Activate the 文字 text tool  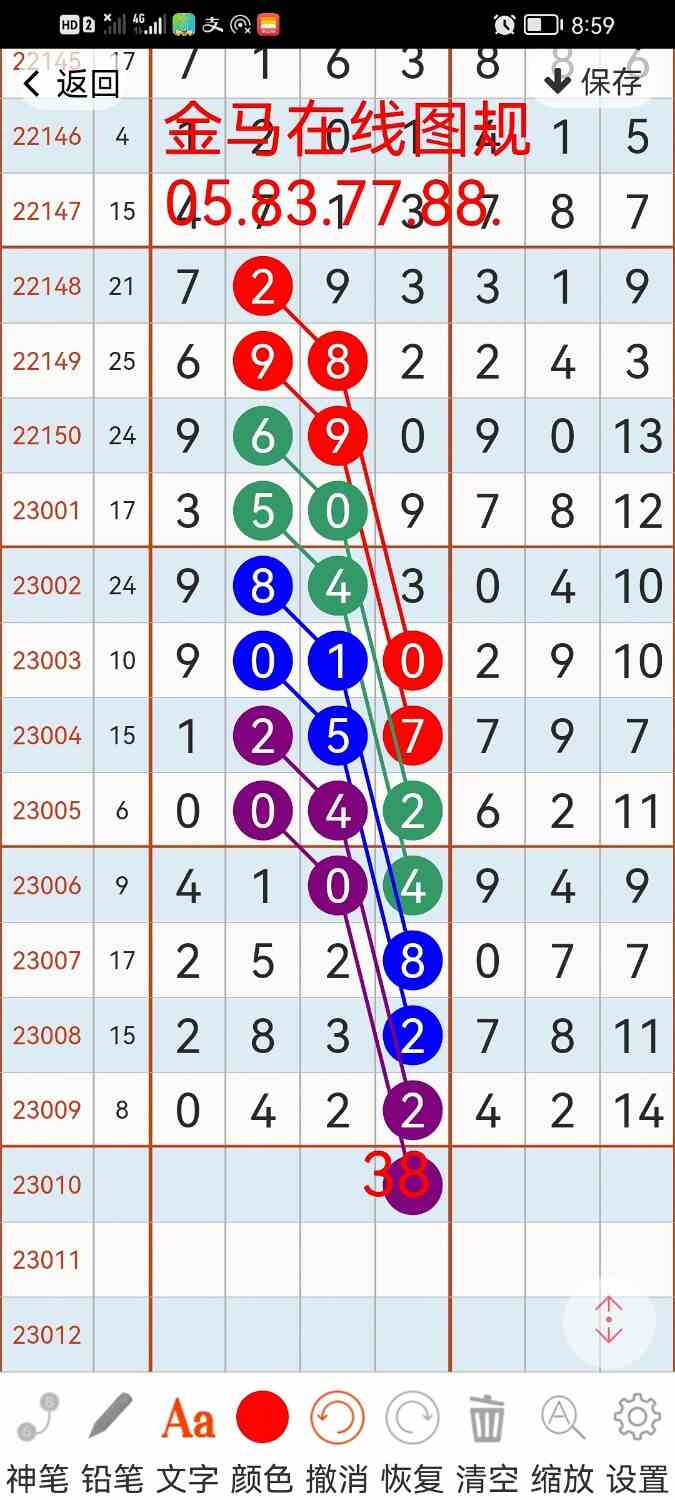(x=188, y=1439)
